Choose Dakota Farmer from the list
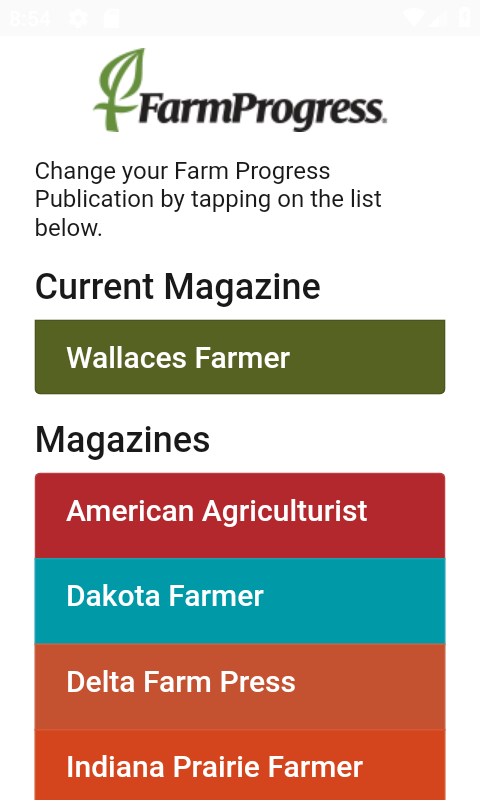 (x=240, y=601)
